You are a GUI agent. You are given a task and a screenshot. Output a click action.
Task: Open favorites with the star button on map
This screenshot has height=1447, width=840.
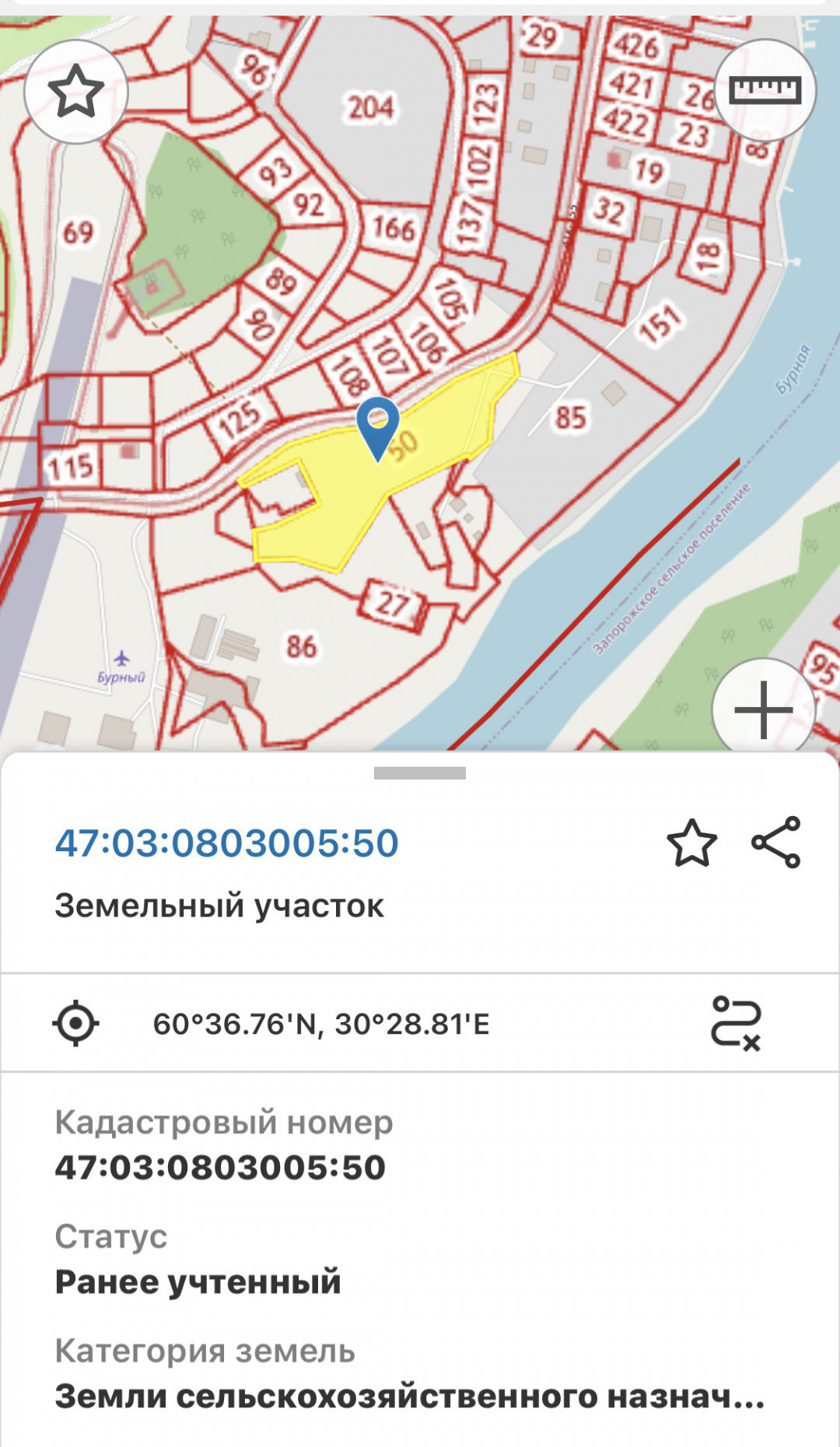click(x=76, y=92)
